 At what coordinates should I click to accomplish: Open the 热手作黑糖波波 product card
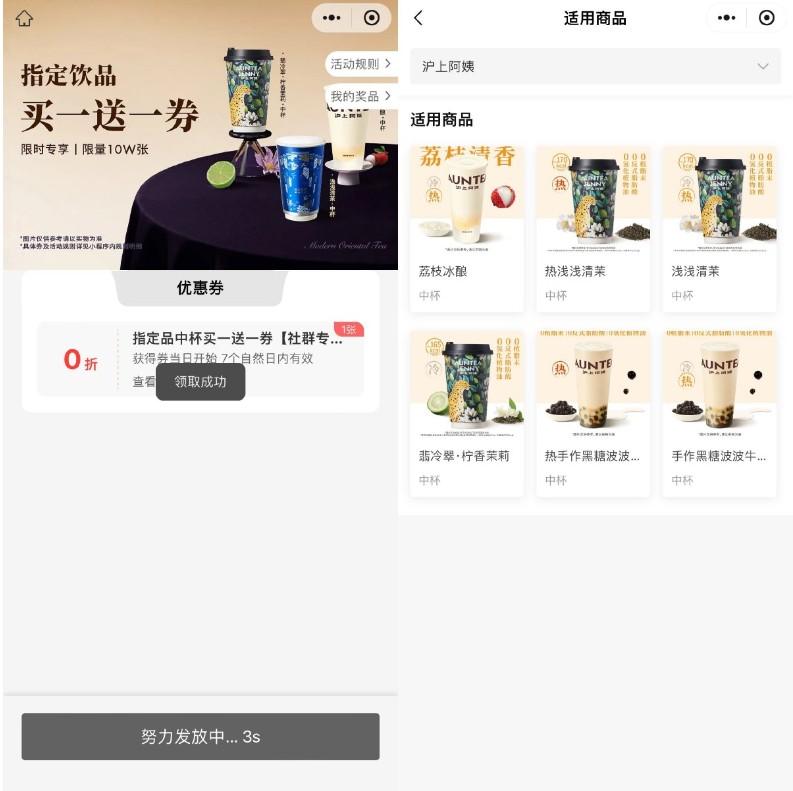click(593, 413)
